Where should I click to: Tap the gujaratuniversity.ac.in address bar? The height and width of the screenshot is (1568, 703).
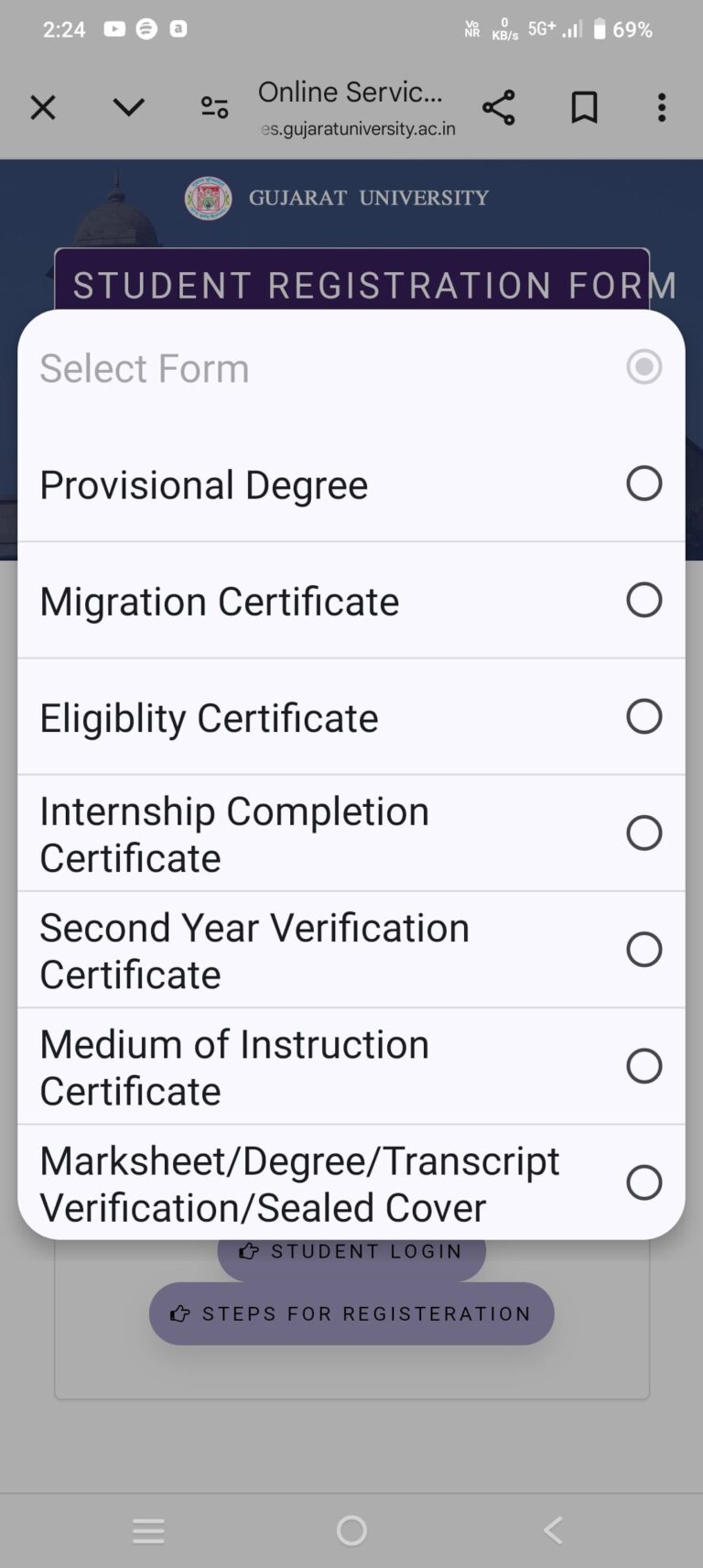point(356,129)
